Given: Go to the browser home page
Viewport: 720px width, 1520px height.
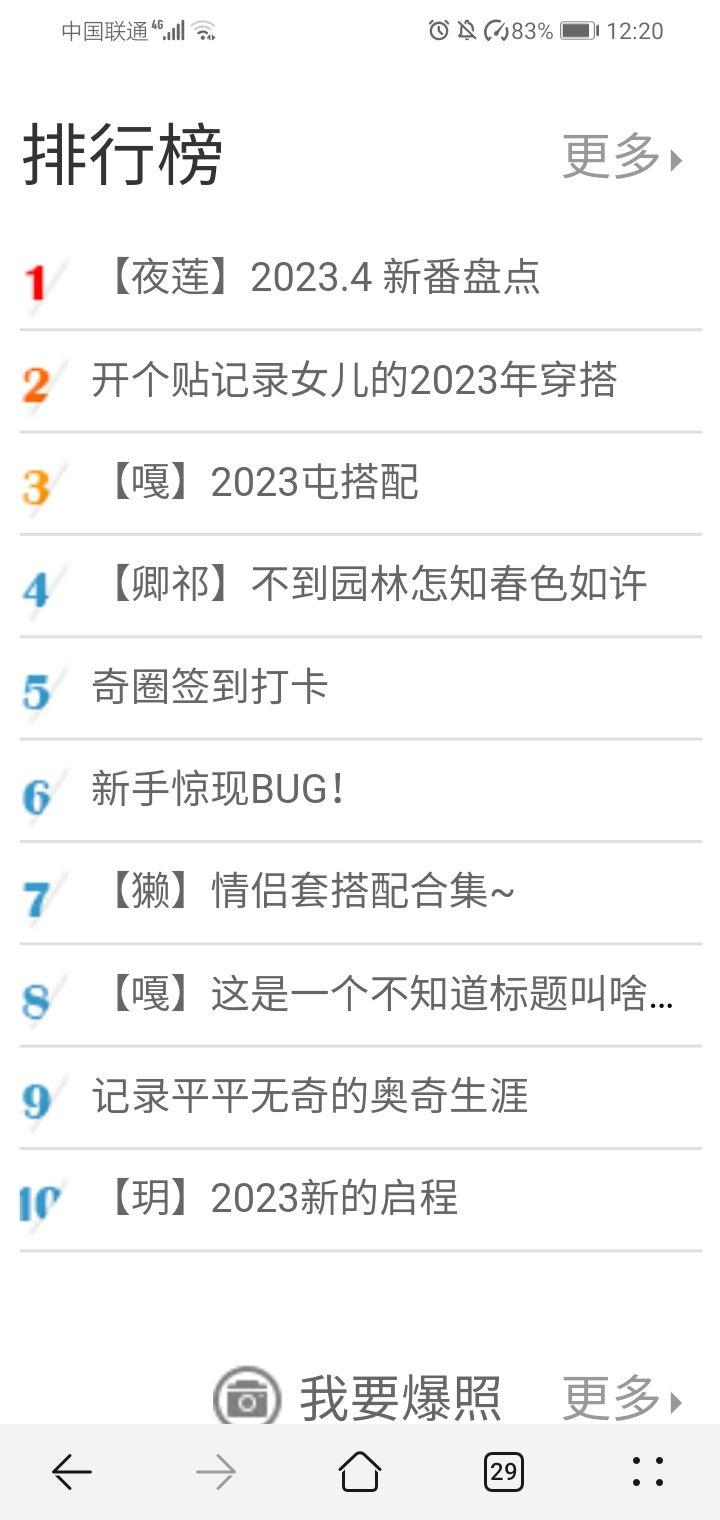Looking at the screenshot, I should click(x=360, y=1472).
